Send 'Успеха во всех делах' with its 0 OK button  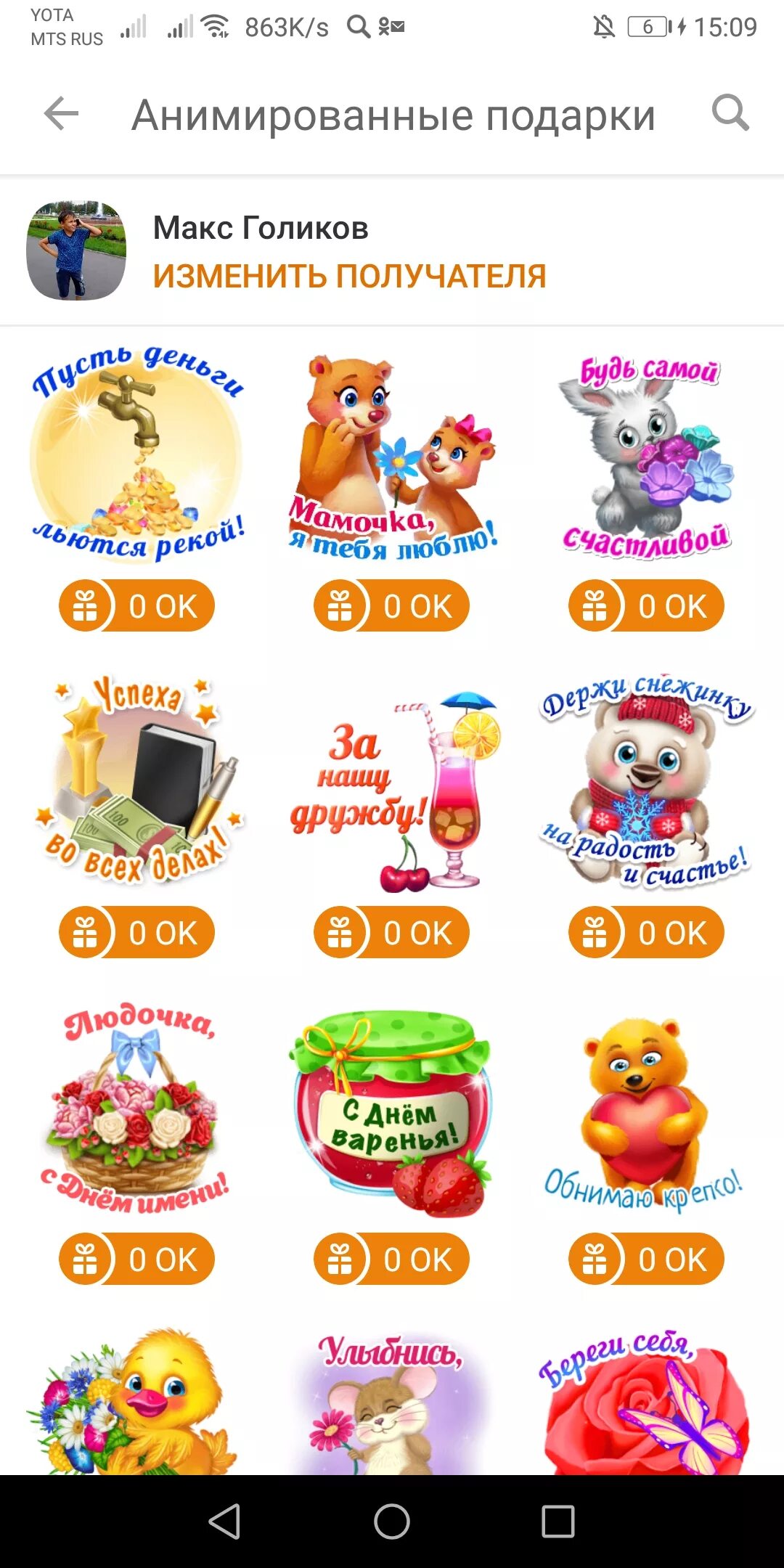tap(136, 933)
